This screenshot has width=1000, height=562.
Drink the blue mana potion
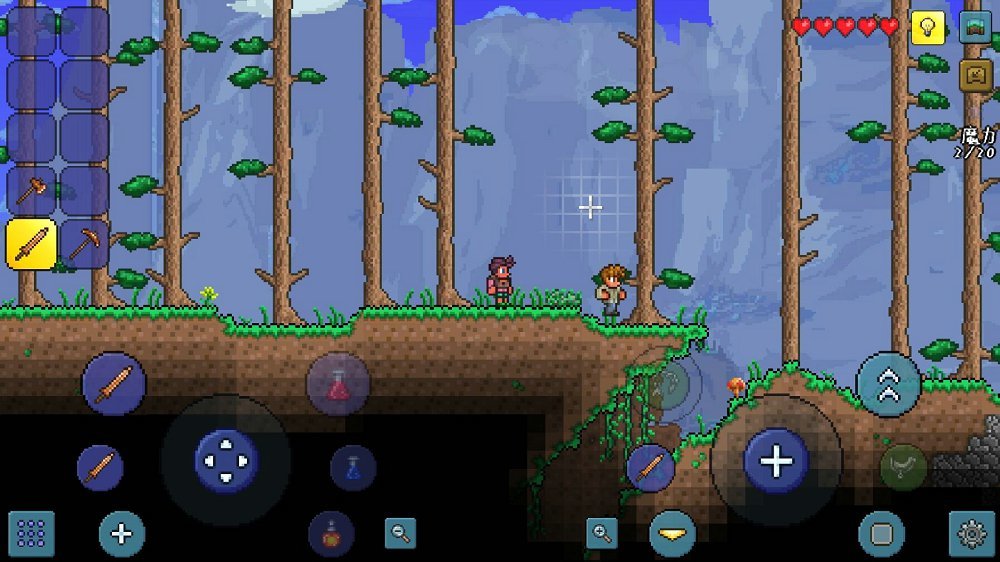click(x=353, y=467)
